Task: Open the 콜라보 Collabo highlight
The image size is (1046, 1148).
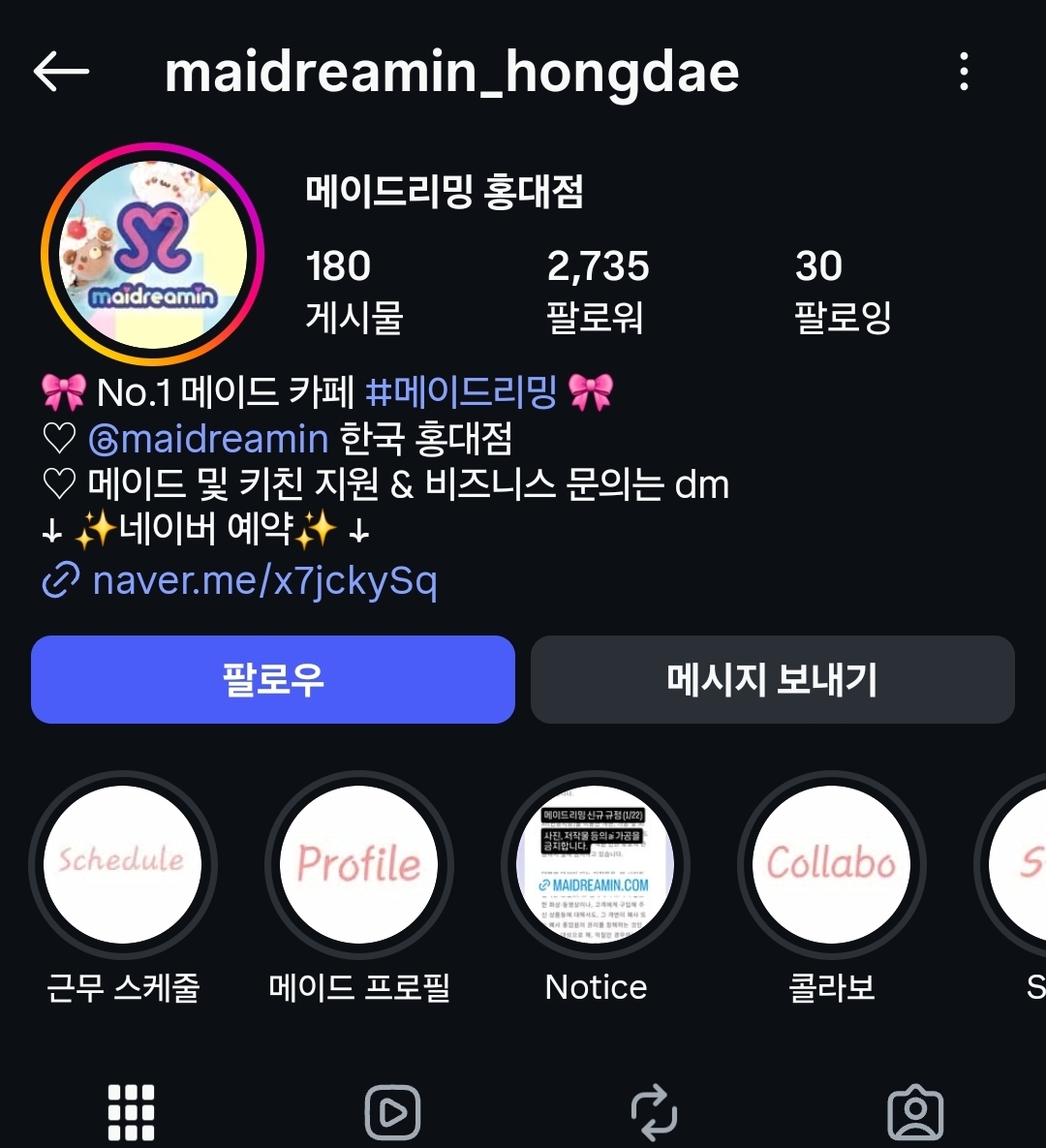Action: (832, 863)
